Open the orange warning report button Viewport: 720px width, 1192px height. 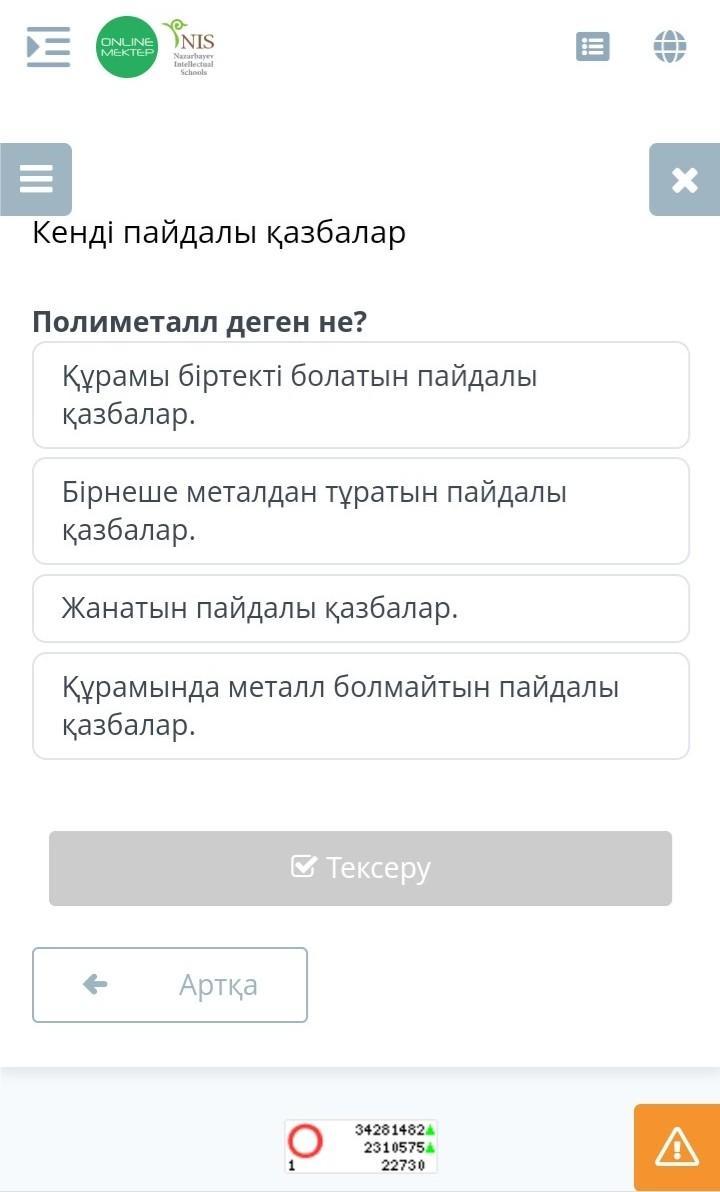[x=677, y=1147]
